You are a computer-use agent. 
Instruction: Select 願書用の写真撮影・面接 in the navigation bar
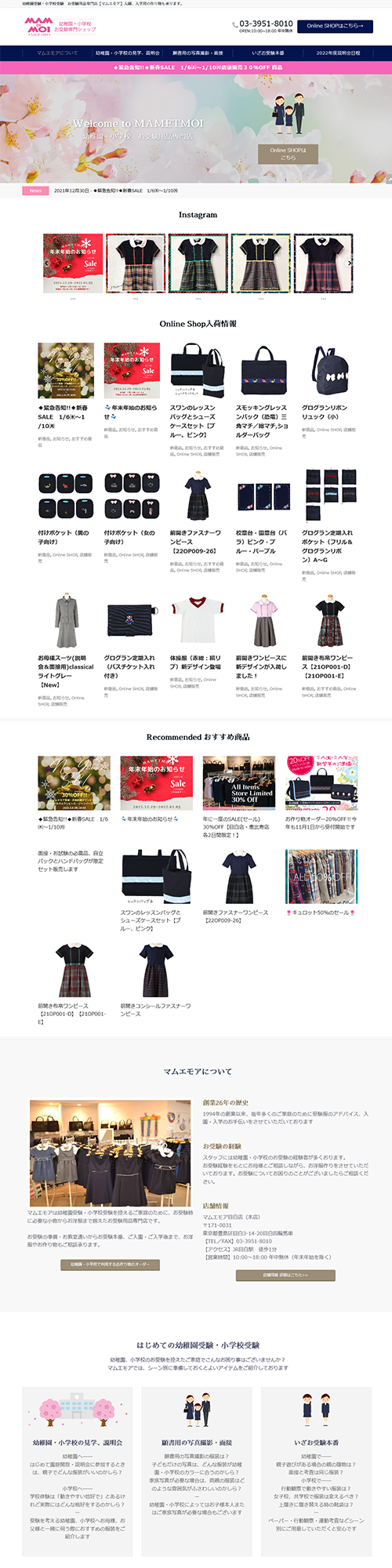[x=198, y=53]
